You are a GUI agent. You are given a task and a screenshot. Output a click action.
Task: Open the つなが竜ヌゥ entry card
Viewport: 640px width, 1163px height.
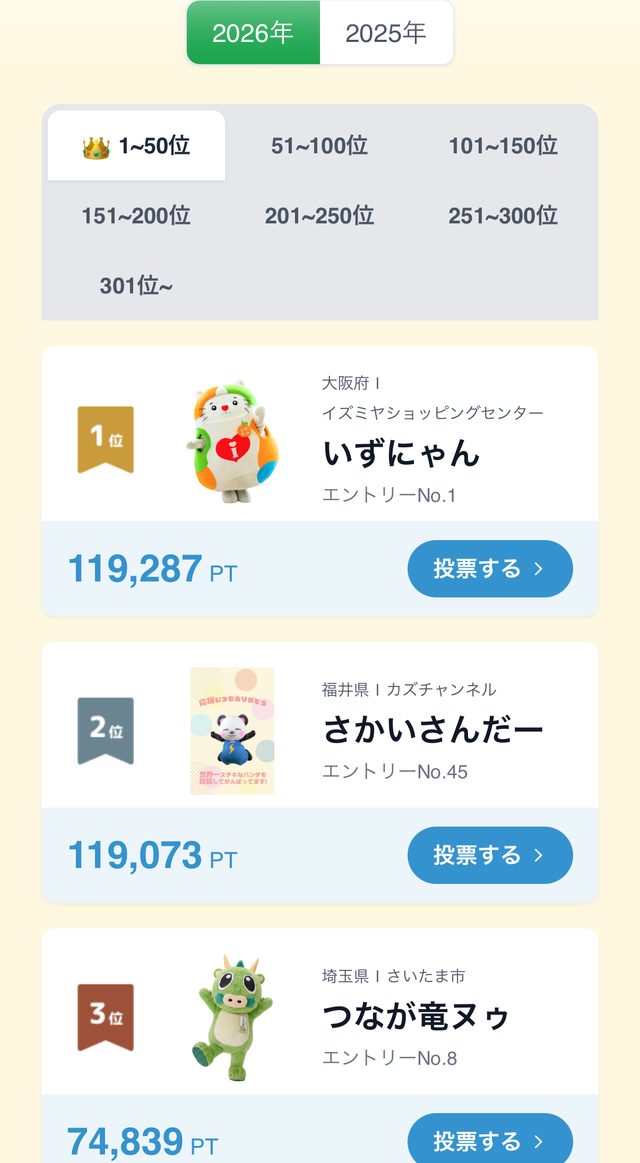[320, 1012]
